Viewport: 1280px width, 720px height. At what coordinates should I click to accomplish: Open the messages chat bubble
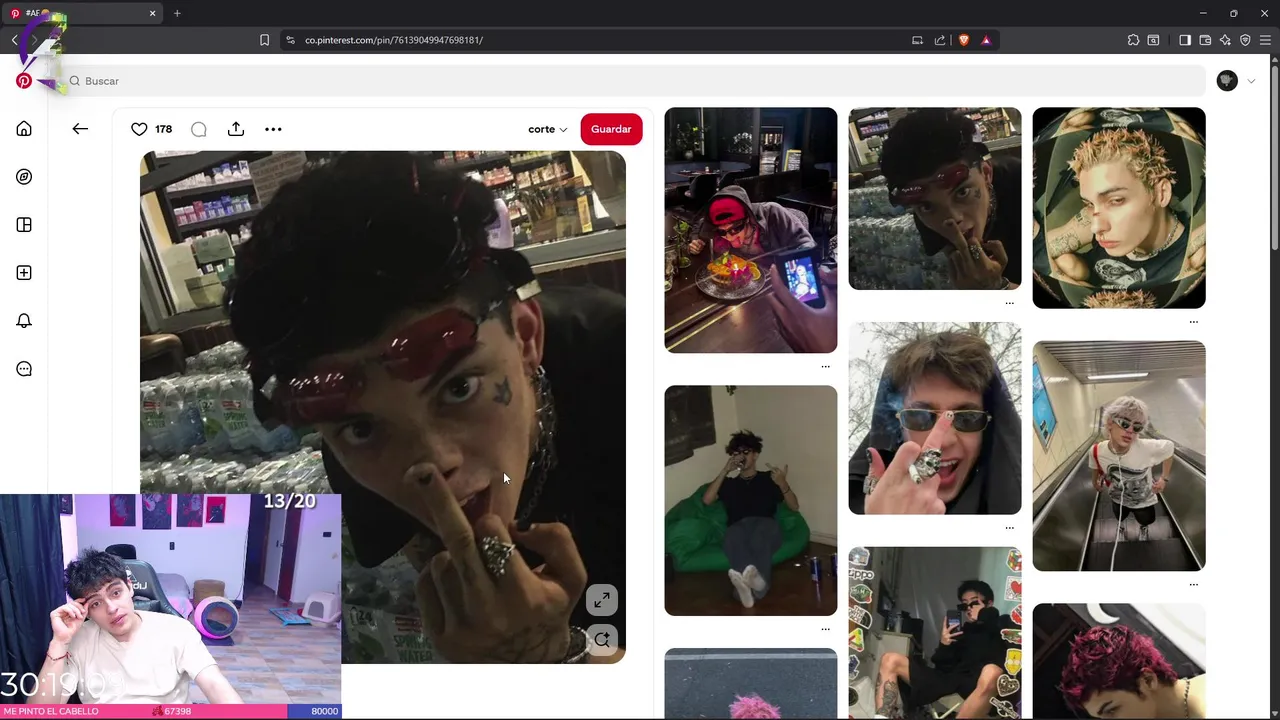point(24,369)
